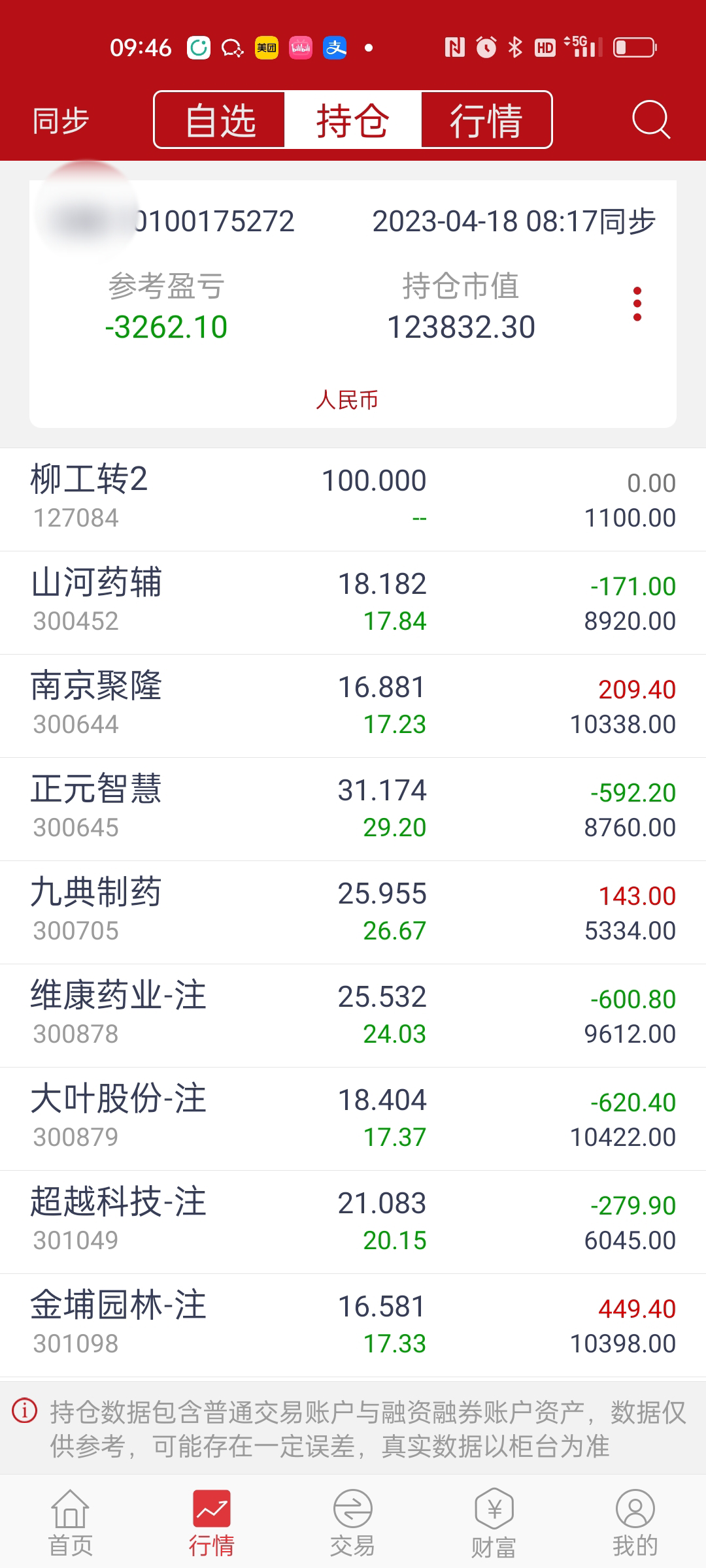This screenshot has height=1568, width=706.
Task: Go to the 首页 home tab
Action: tap(71, 1522)
